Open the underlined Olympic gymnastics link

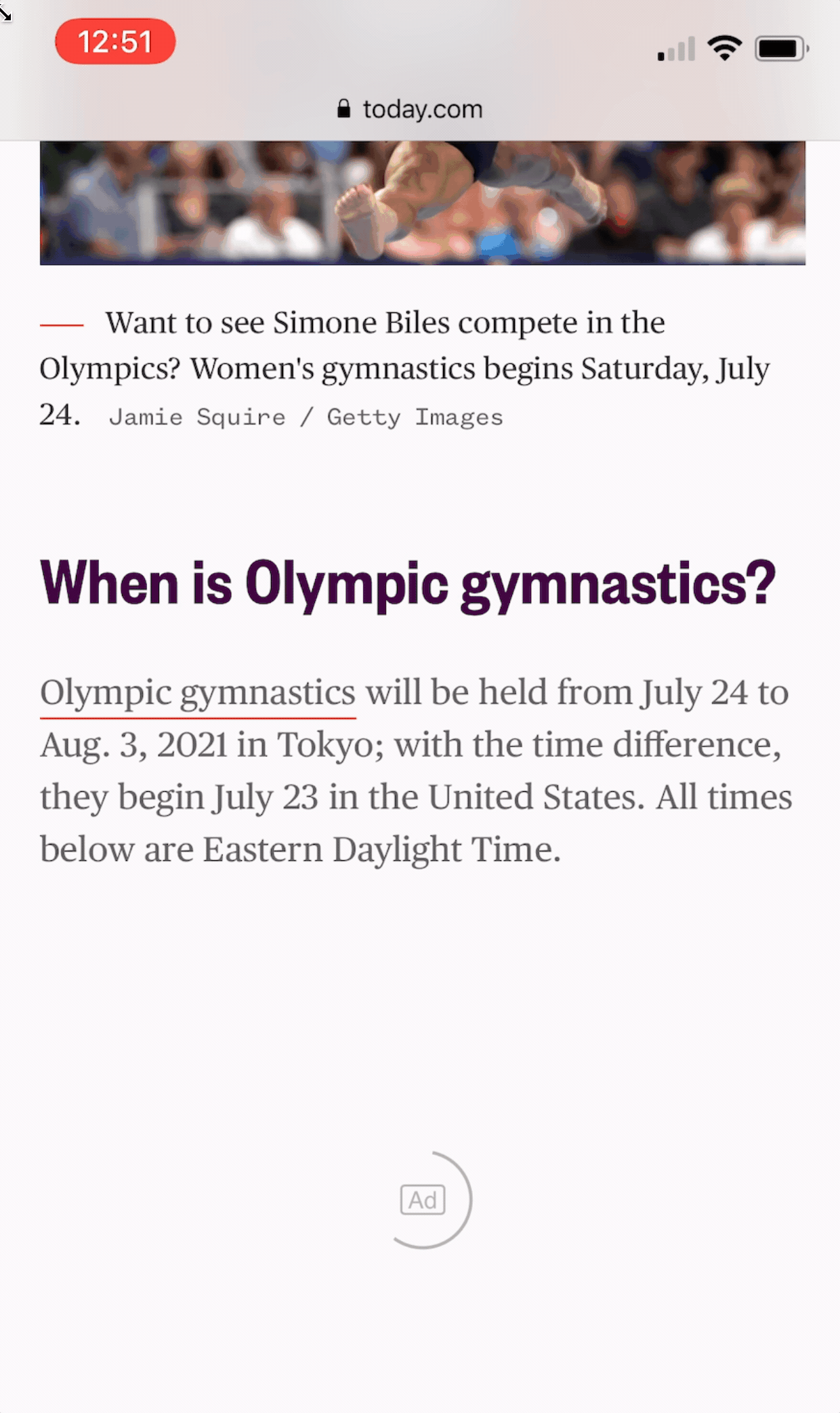coord(198,694)
